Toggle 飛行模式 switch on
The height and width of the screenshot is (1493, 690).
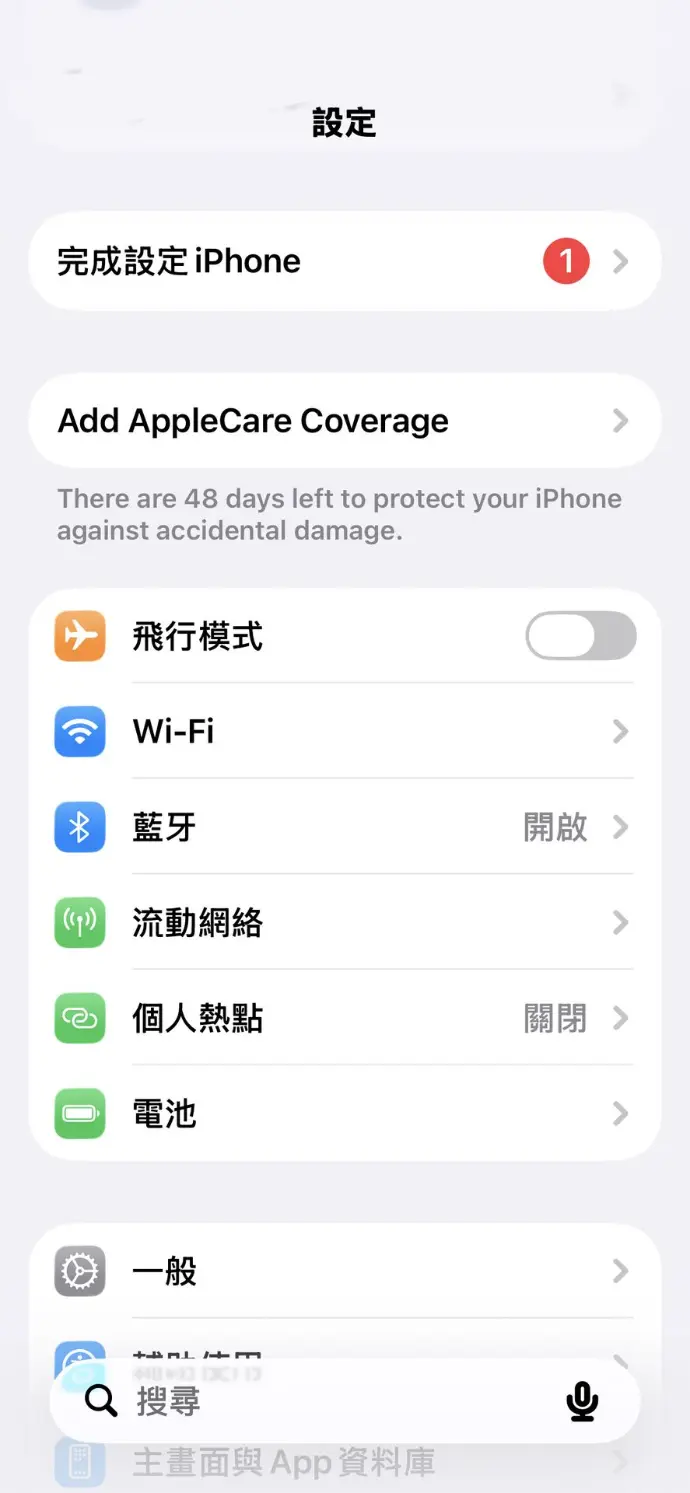[581, 636]
